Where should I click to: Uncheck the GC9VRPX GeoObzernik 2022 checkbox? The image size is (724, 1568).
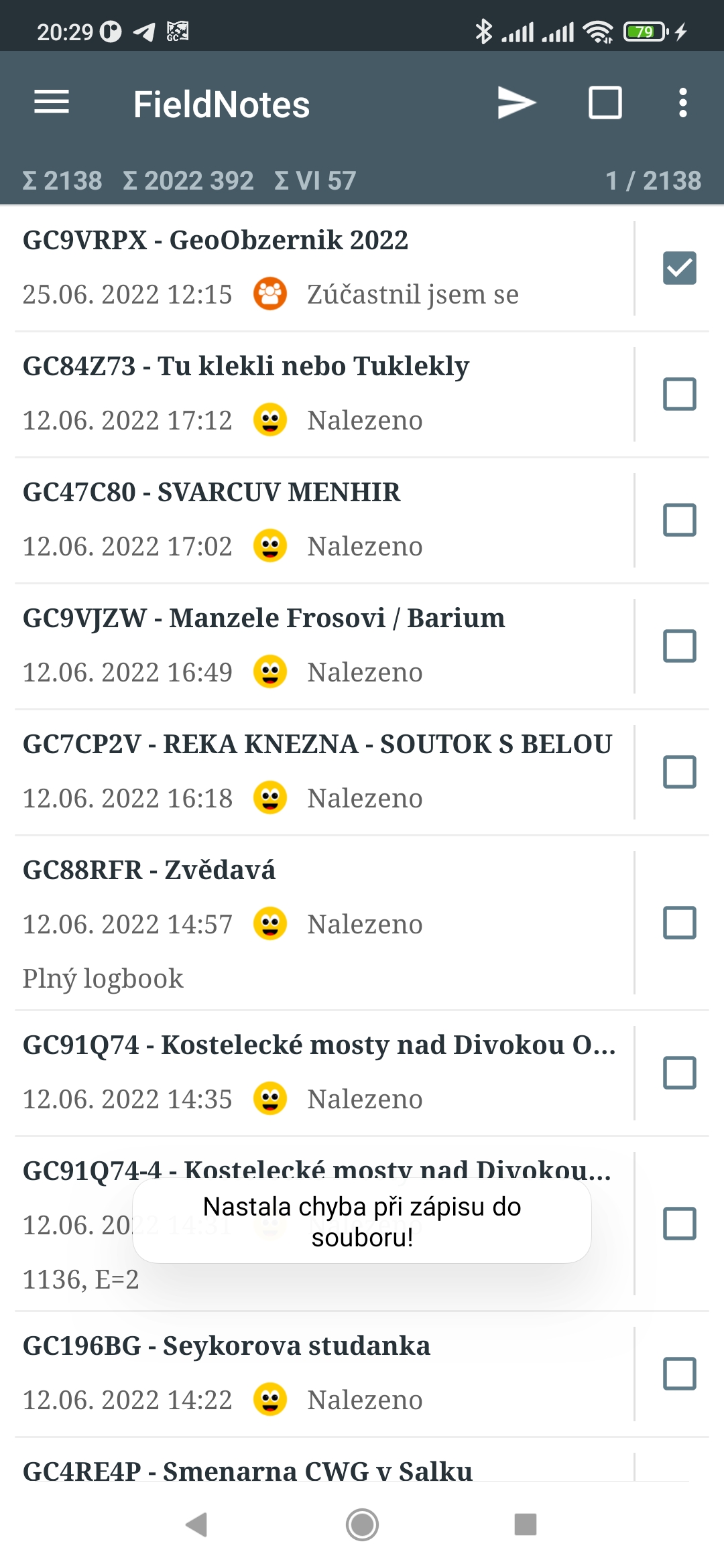(x=679, y=268)
